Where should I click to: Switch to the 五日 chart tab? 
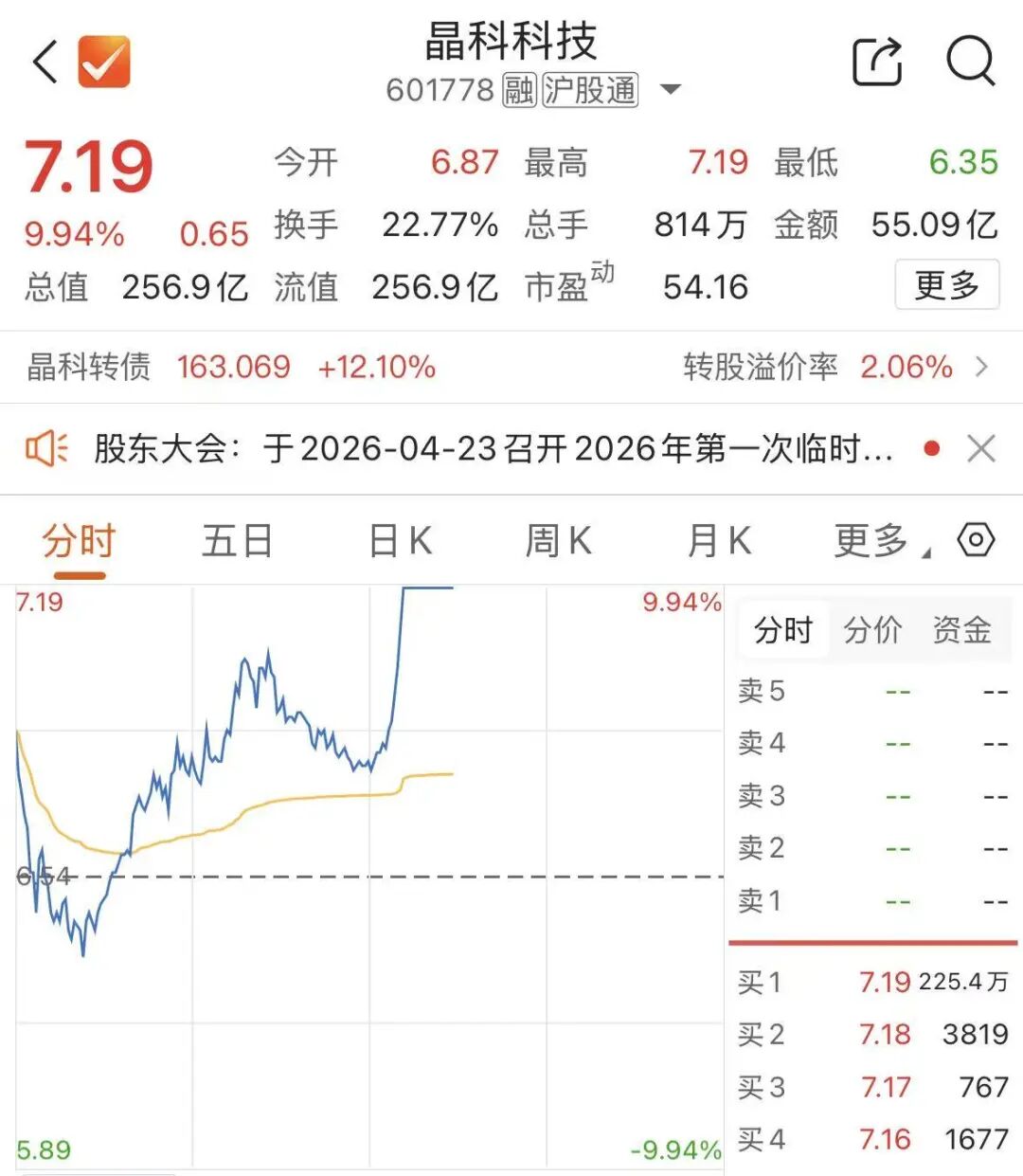[237, 542]
